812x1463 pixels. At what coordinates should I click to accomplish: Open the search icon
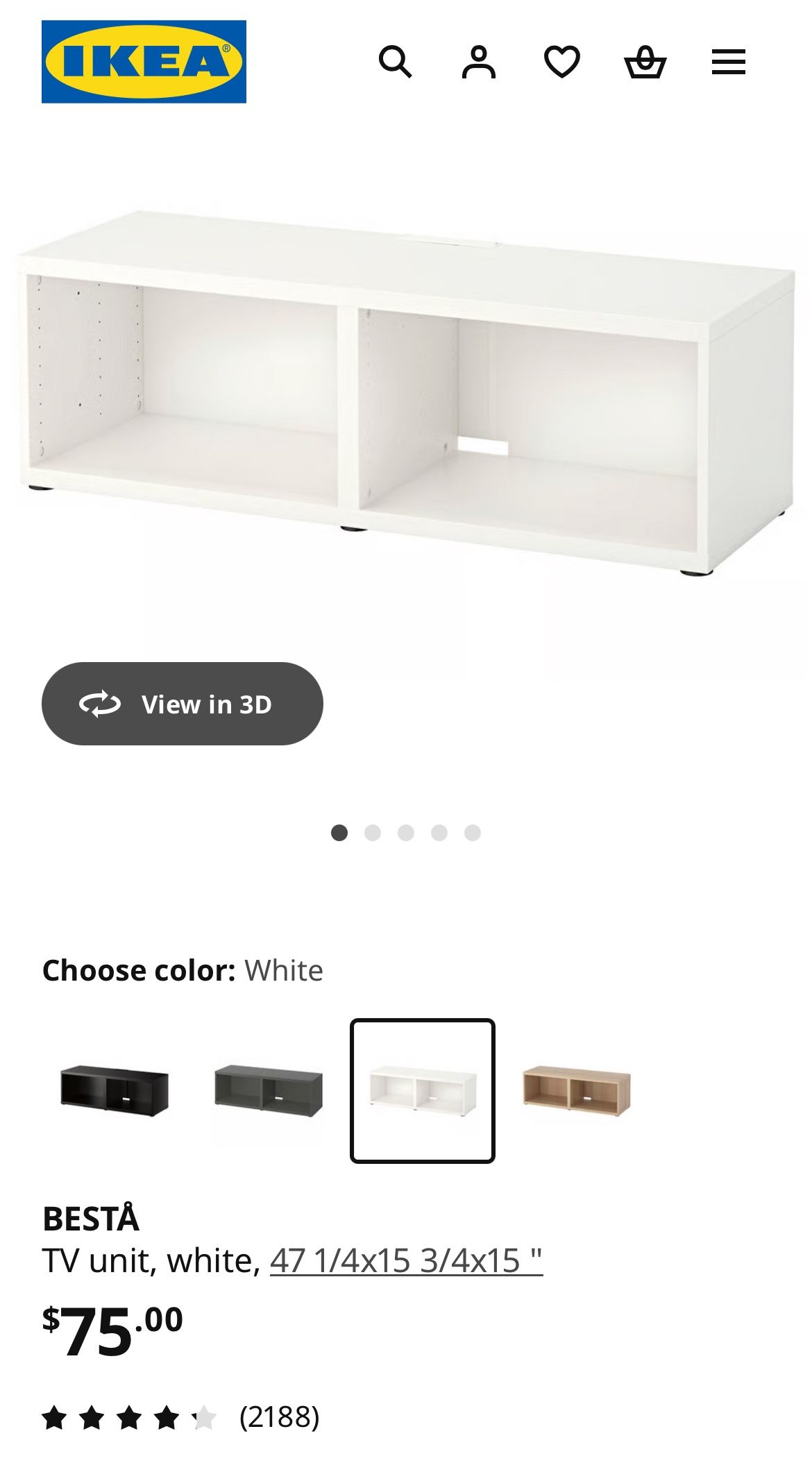[395, 62]
